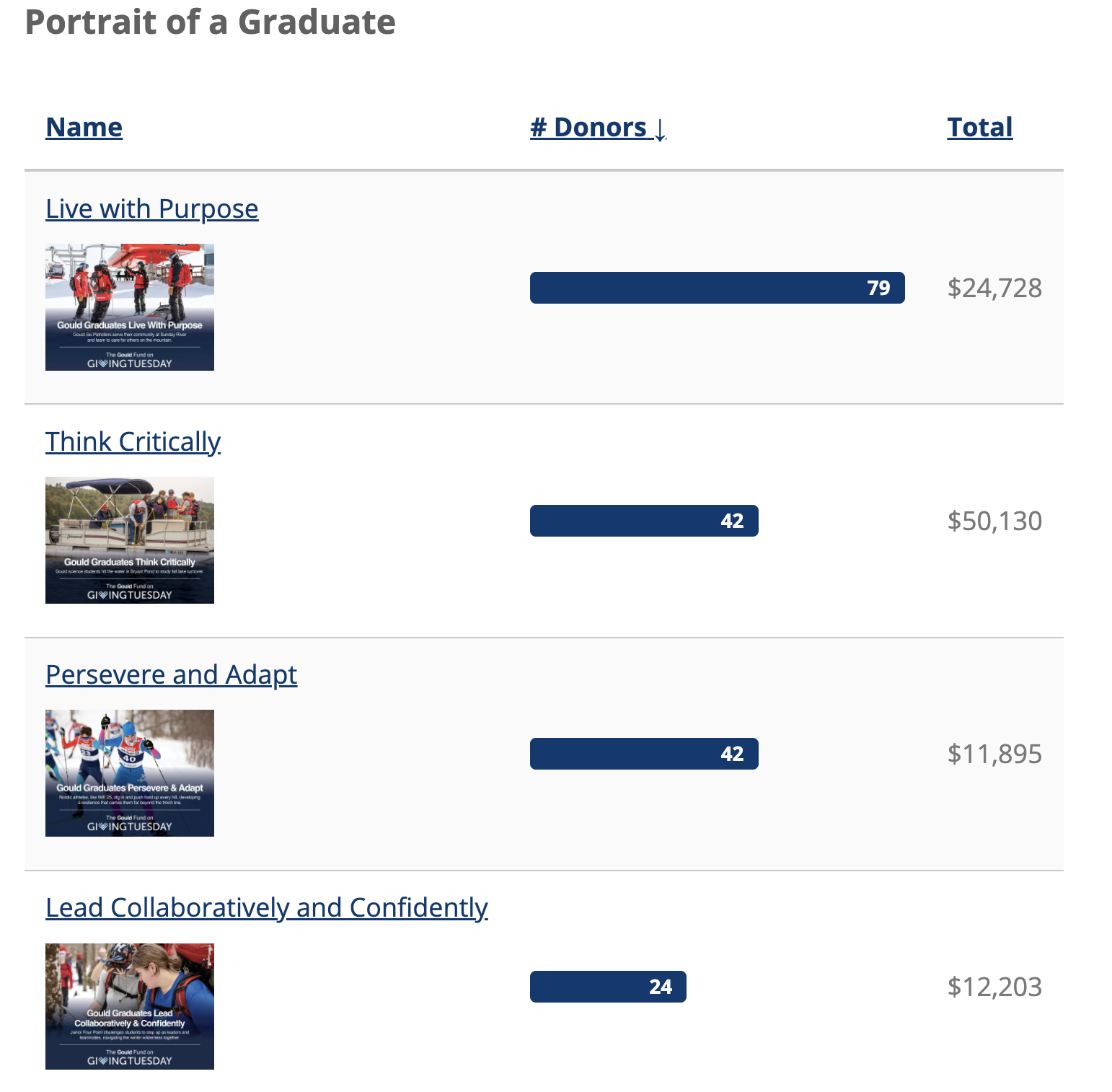Viewport: 1112px width, 1092px height.
Task: Open the Live with Purpose link
Action: point(151,209)
